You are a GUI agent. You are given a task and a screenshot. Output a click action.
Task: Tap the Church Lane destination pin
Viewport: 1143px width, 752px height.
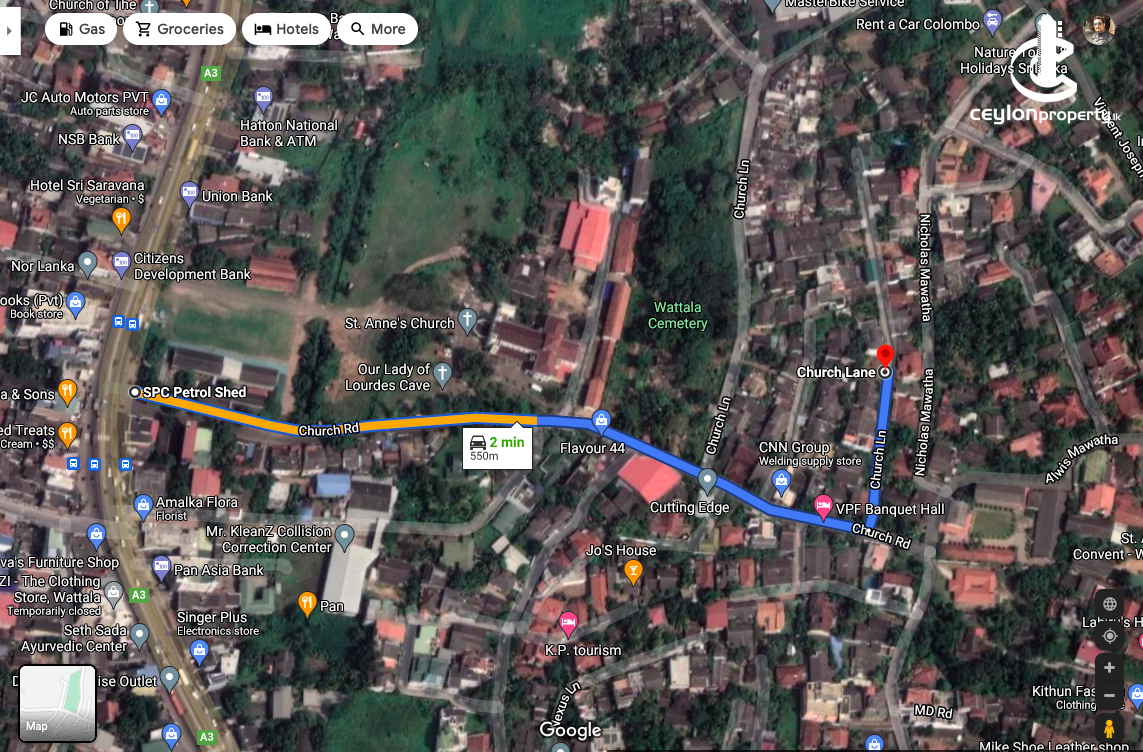tap(884, 357)
